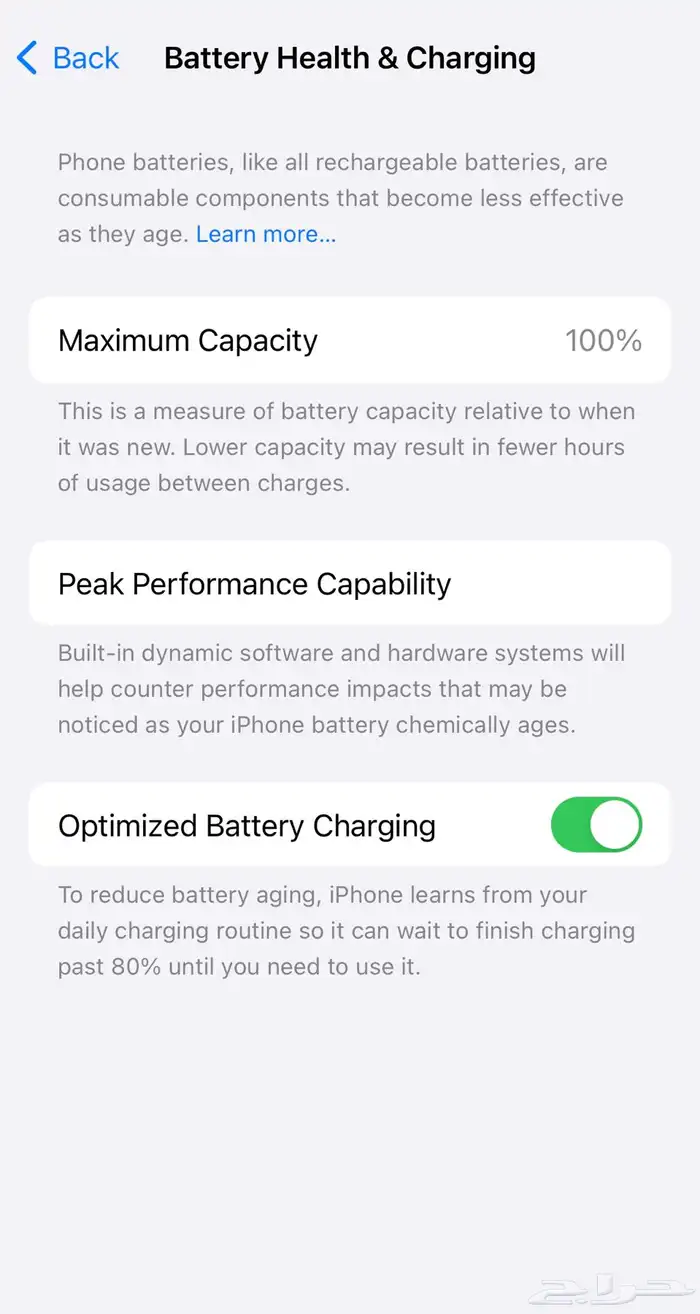Go back to the previous Battery screen

tap(68, 58)
